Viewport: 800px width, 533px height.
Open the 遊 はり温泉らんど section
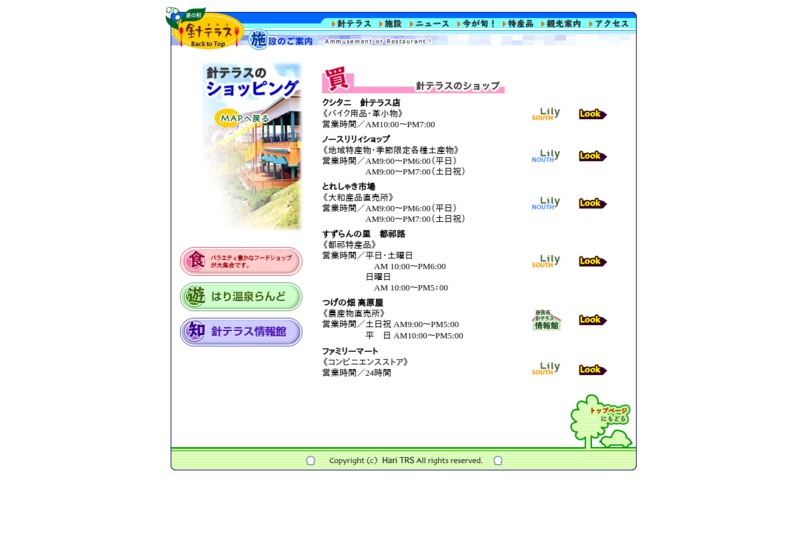click(241, 297)
